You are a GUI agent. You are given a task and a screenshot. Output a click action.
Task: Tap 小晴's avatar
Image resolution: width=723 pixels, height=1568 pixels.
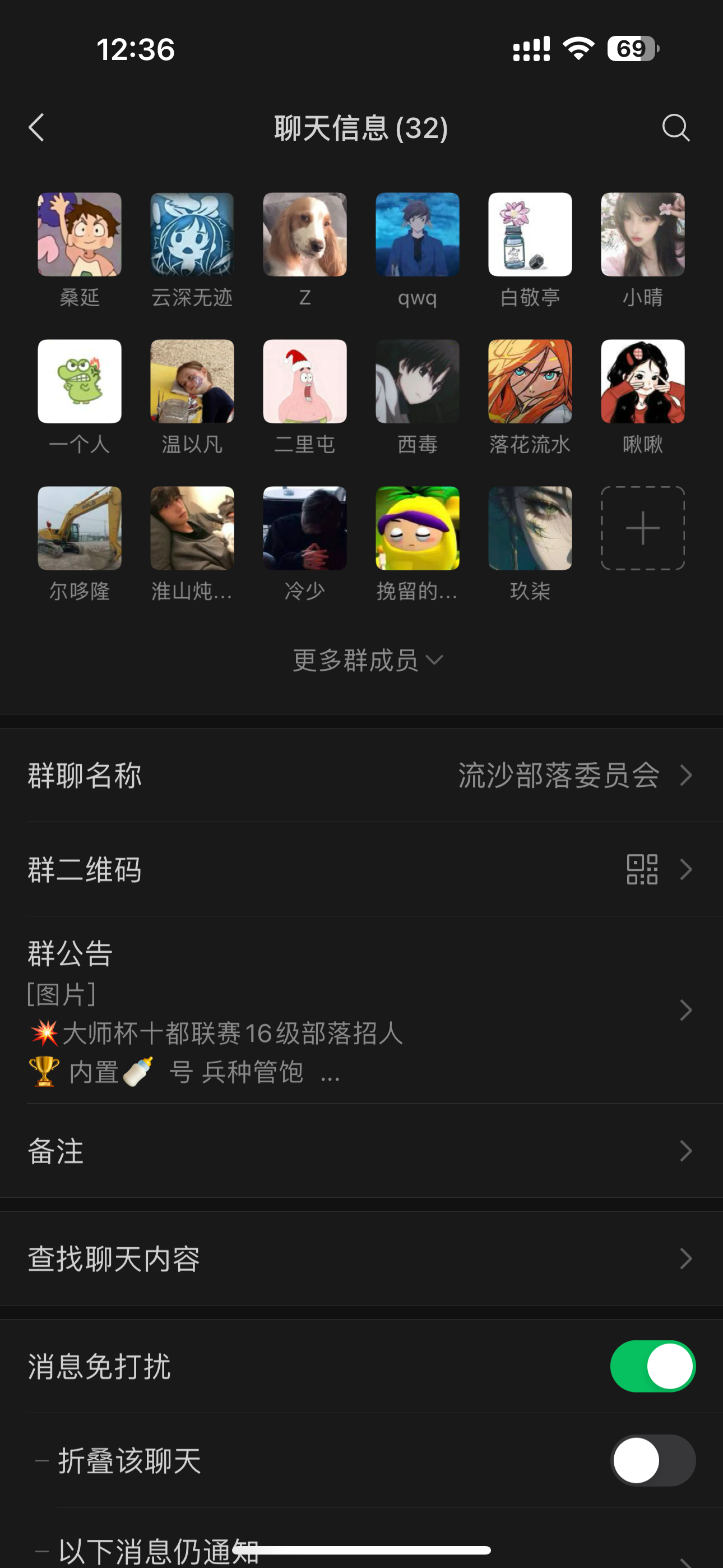pyautogui.click(x=643, y=235)
